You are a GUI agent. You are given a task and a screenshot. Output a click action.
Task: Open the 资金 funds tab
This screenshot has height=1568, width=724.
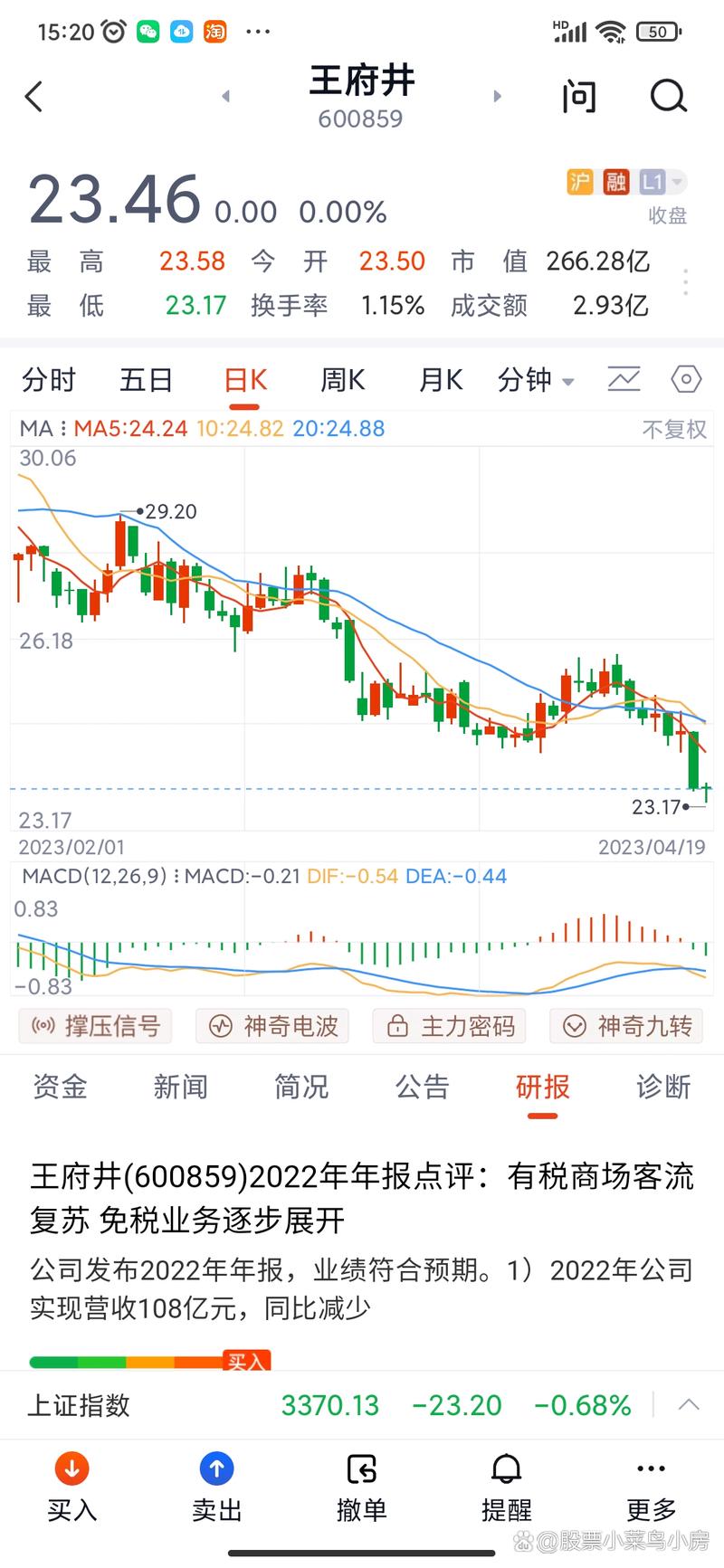point(59,1088)
